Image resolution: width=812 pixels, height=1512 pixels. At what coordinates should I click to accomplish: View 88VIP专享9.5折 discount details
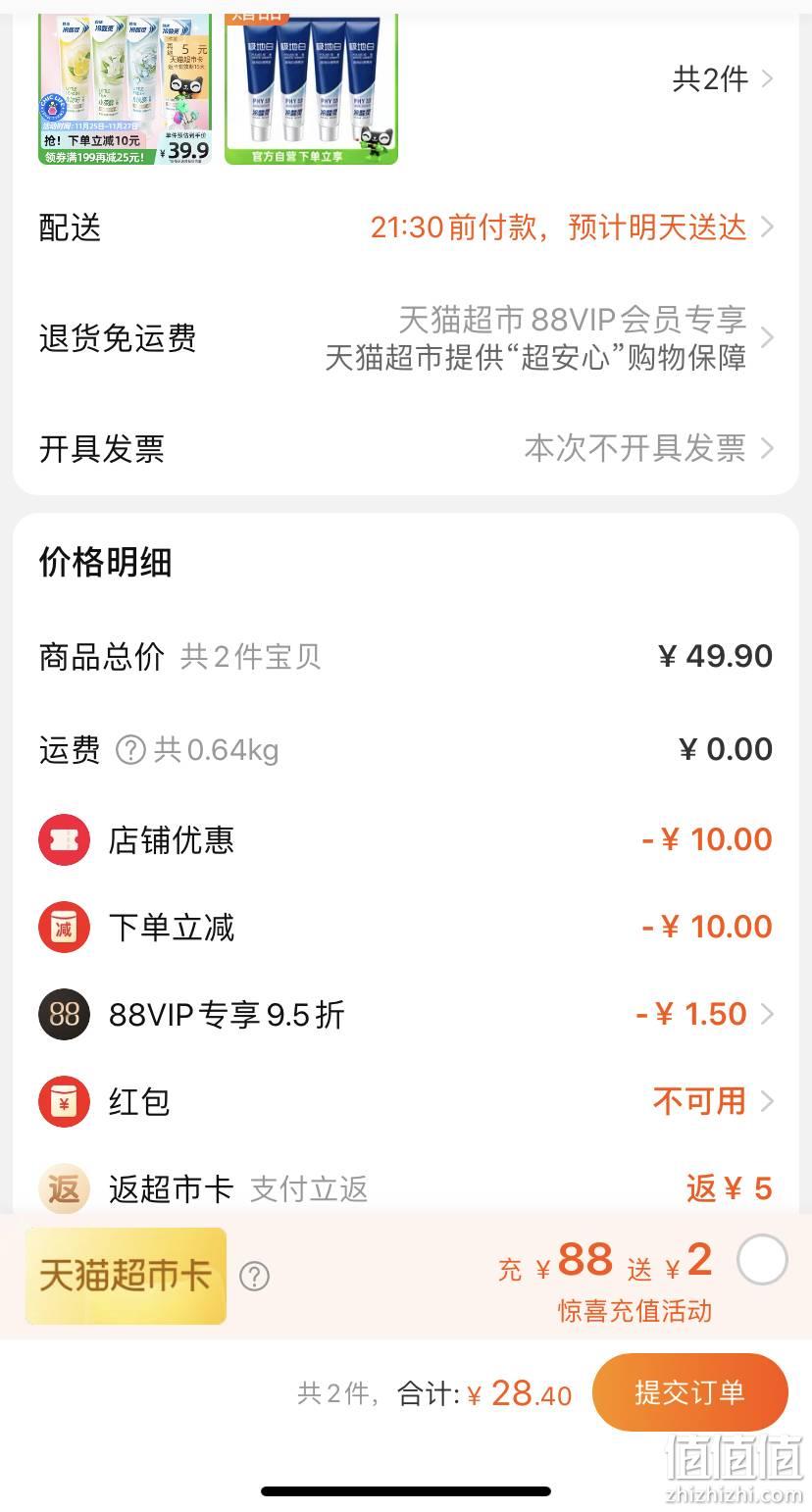point(406,1015)
